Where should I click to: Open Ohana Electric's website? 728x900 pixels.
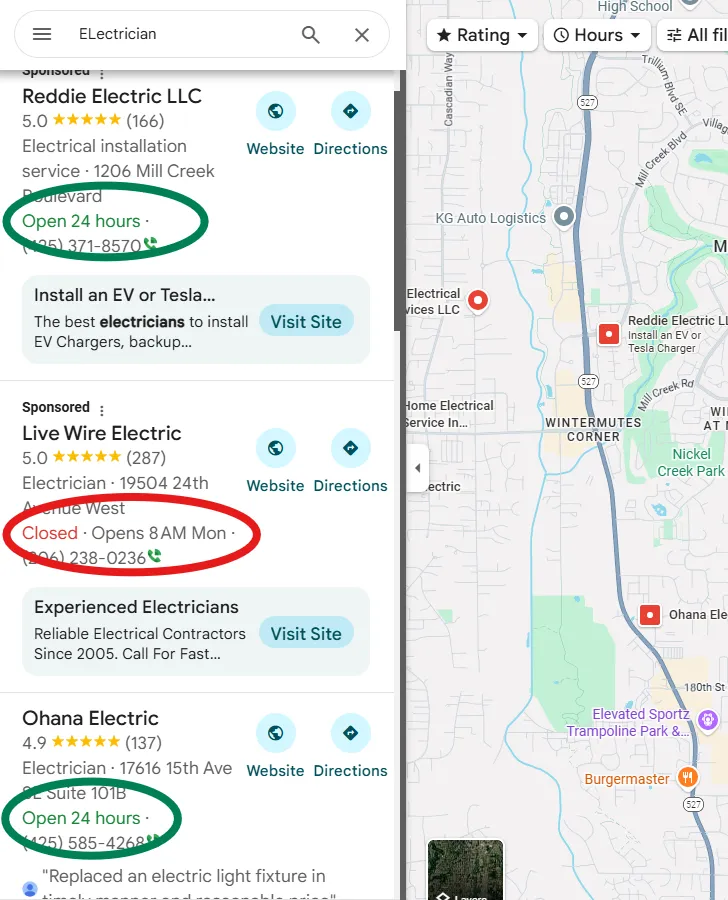(275, 746)
